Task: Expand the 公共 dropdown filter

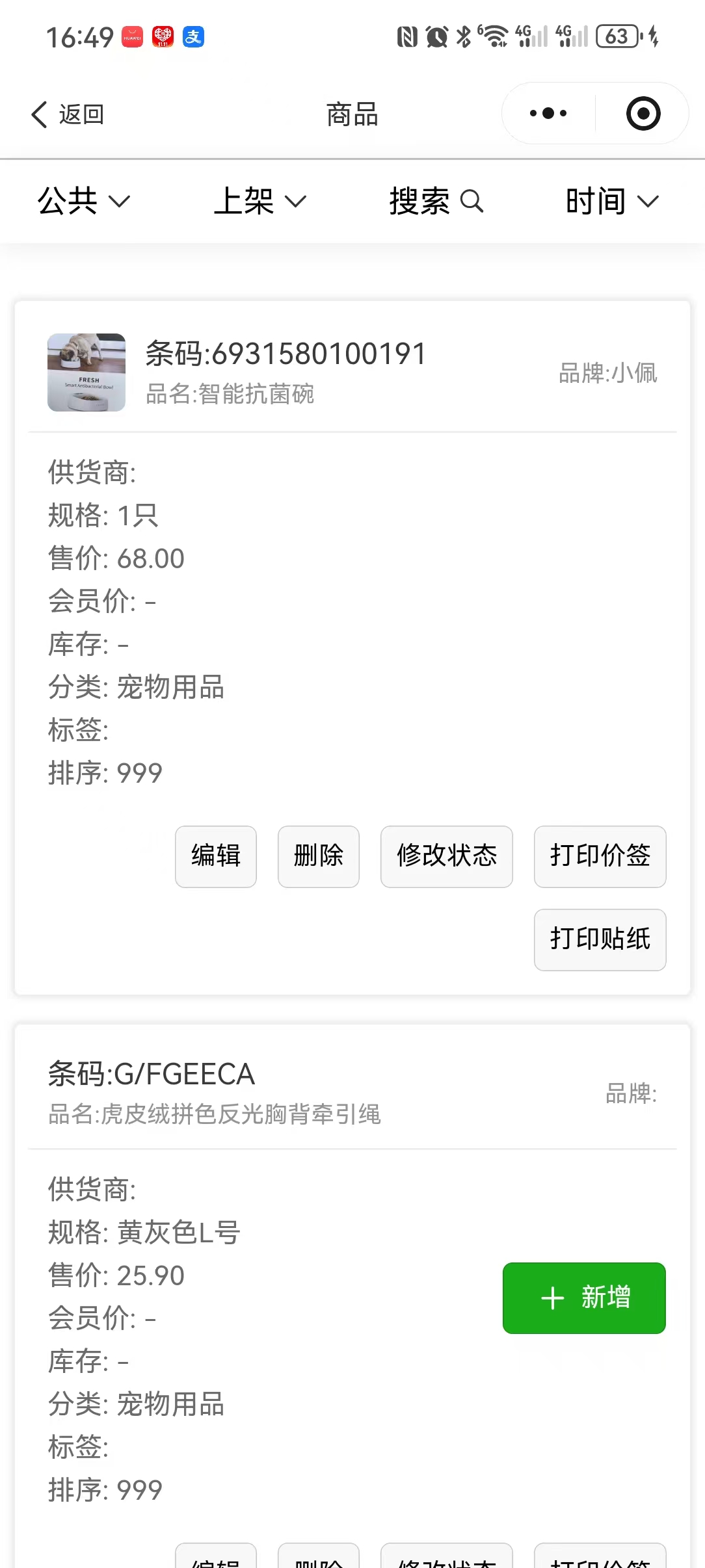Action: coord(83,201)
